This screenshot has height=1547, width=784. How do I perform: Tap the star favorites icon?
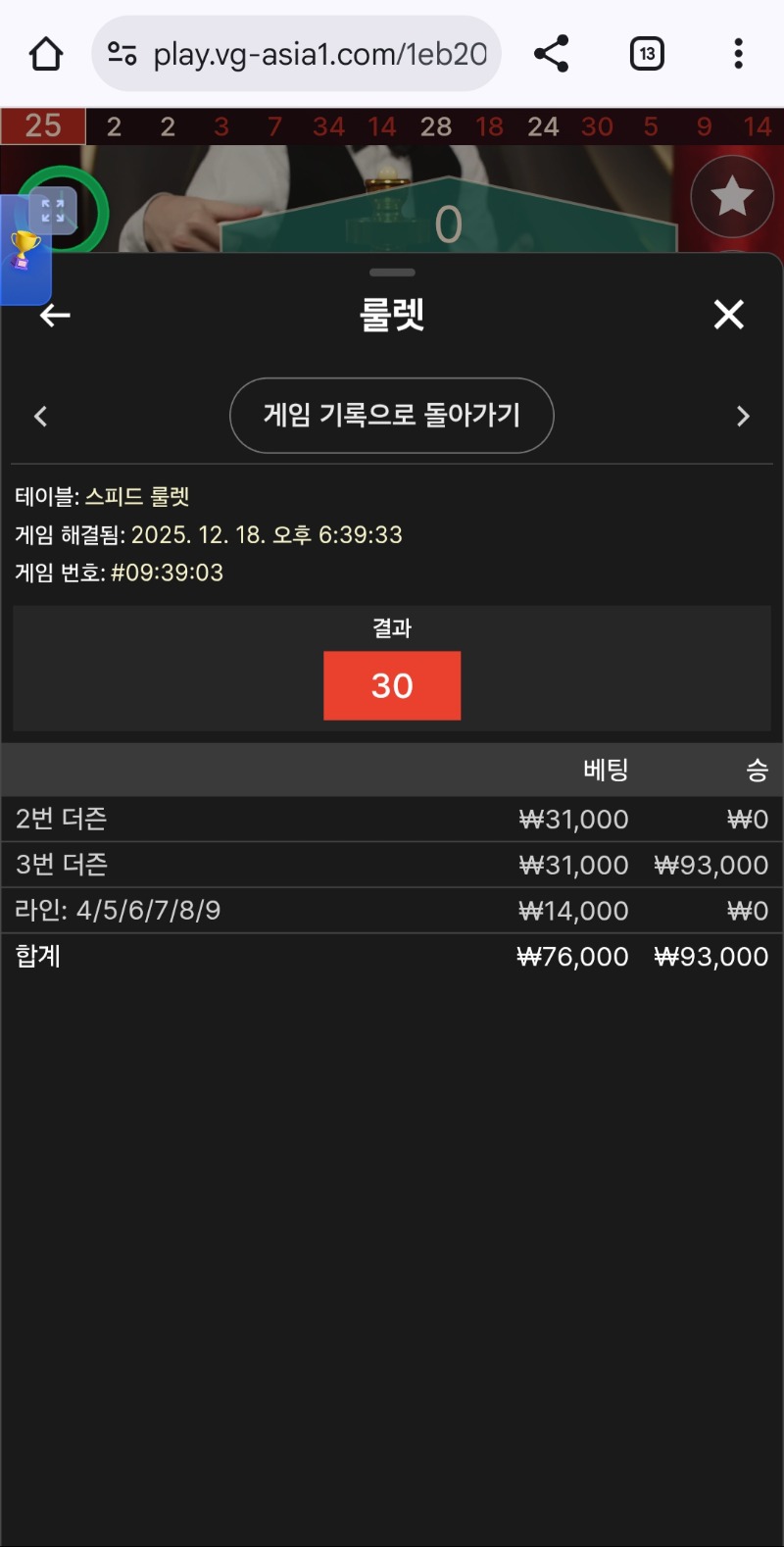click(731, 197)
